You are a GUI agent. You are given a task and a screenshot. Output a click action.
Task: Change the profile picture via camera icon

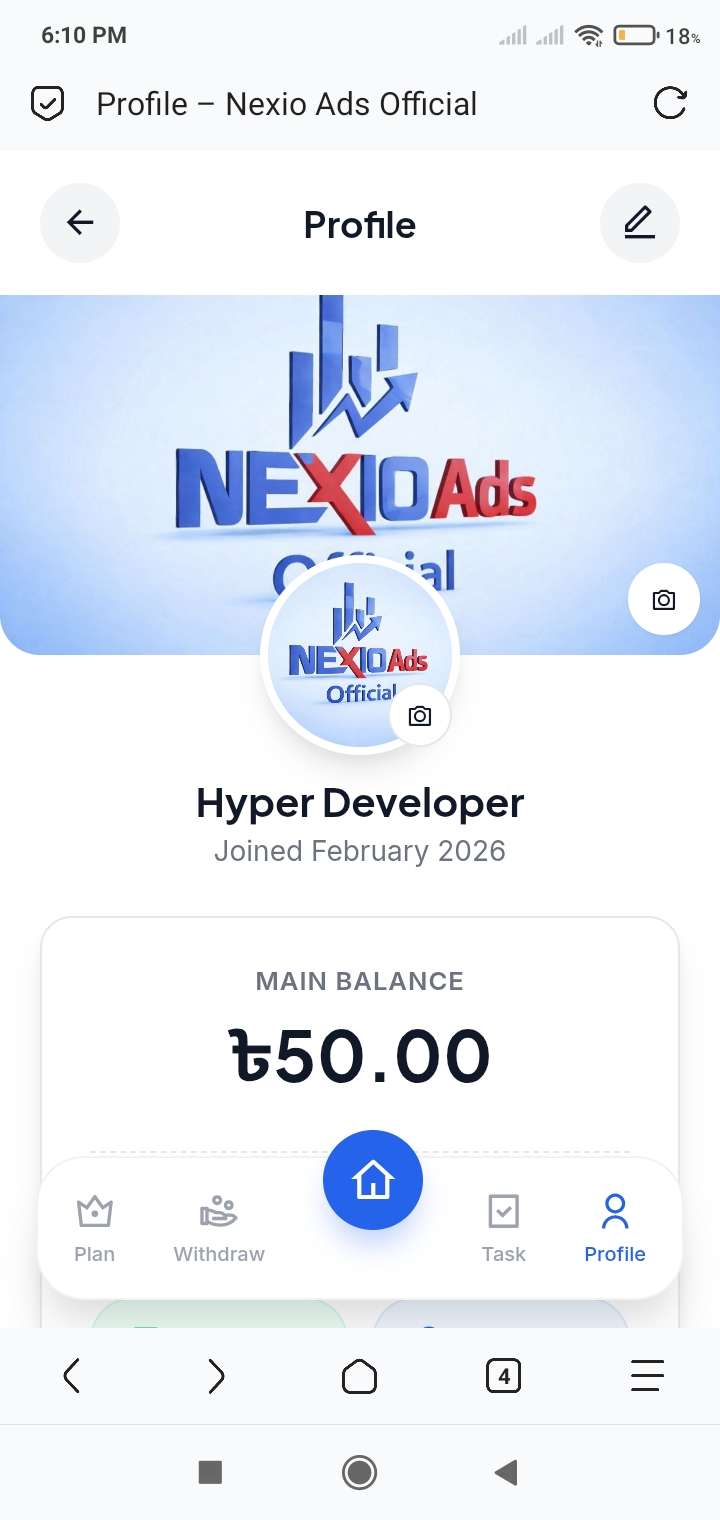pyautogui.click(x=420, y=716)
